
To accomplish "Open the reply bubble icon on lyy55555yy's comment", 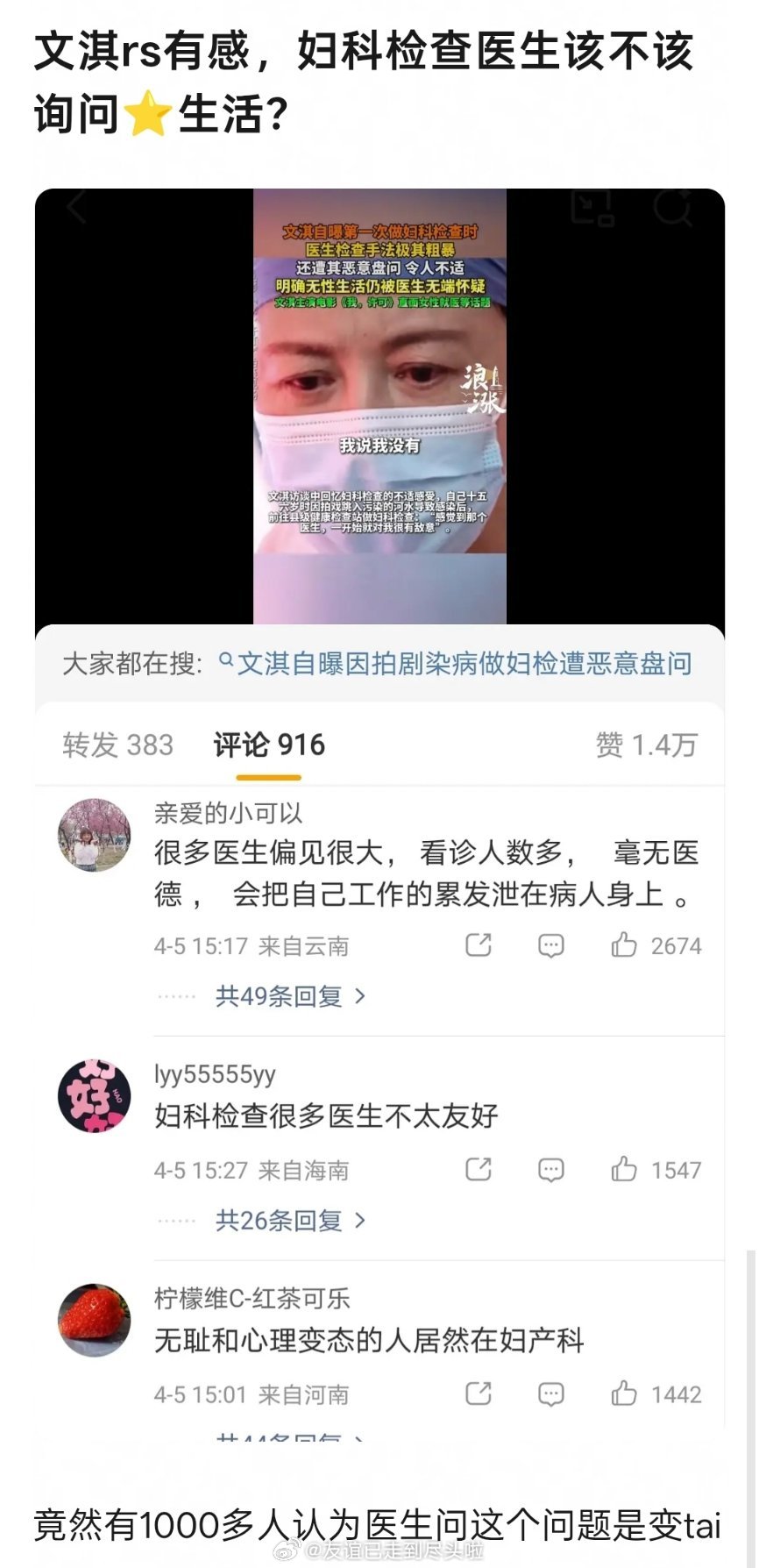I will click(x=550, y=1169).
